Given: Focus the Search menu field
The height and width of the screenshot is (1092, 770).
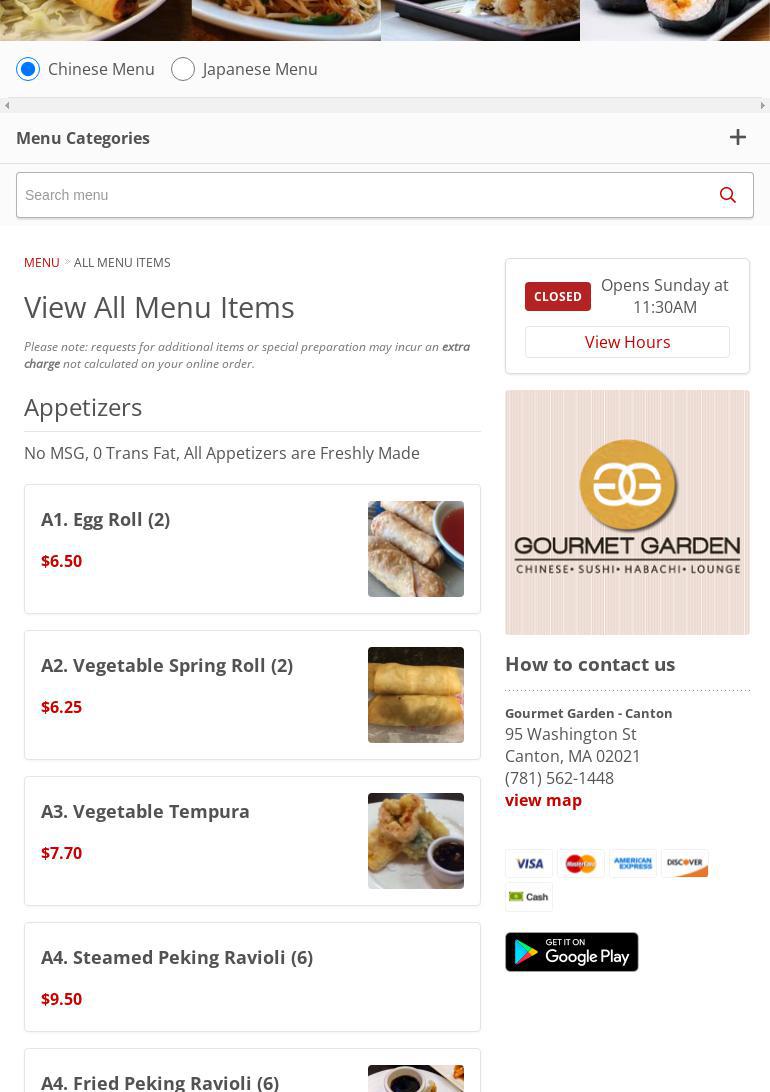Looking at the screenshot, I should [360, 195].
